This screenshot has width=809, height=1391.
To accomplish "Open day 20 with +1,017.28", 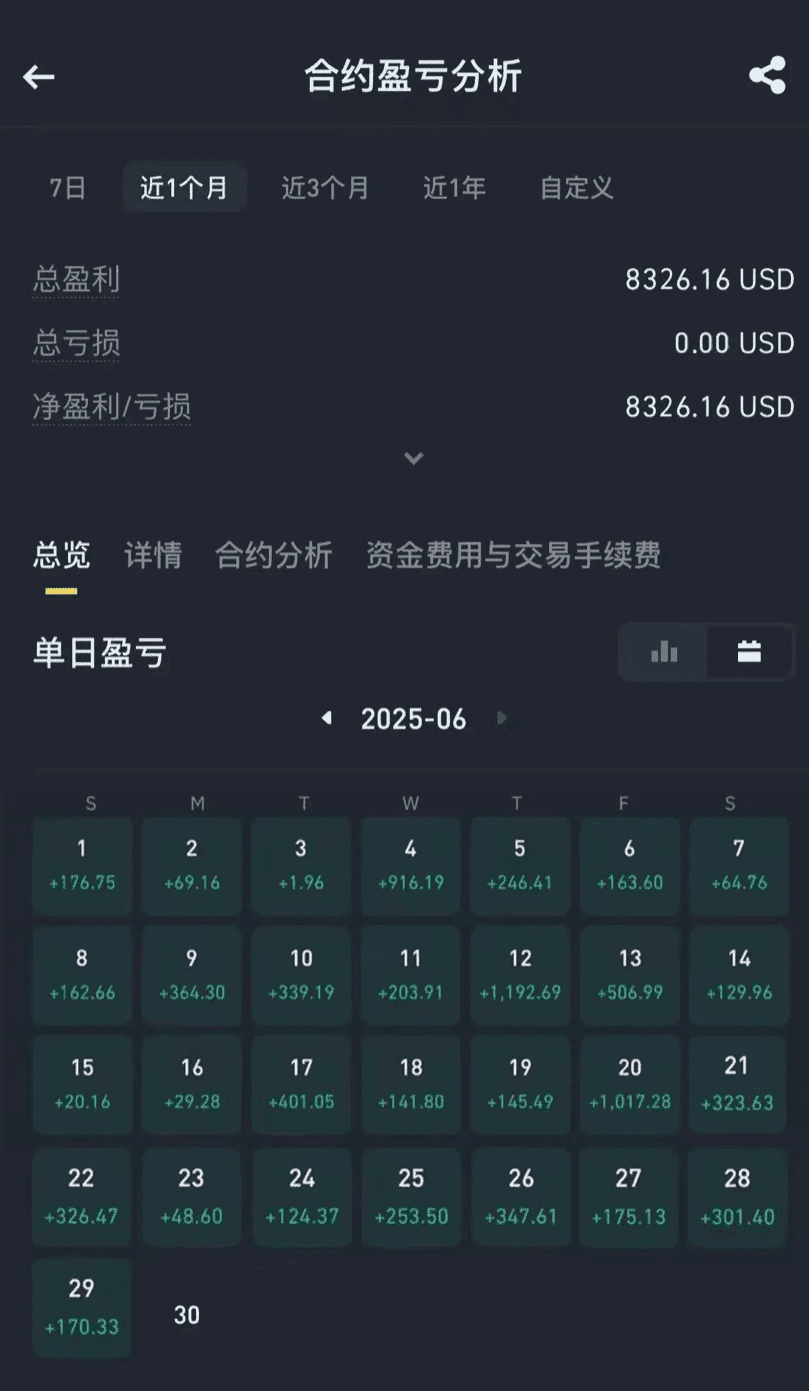I will coord(630,1085).
